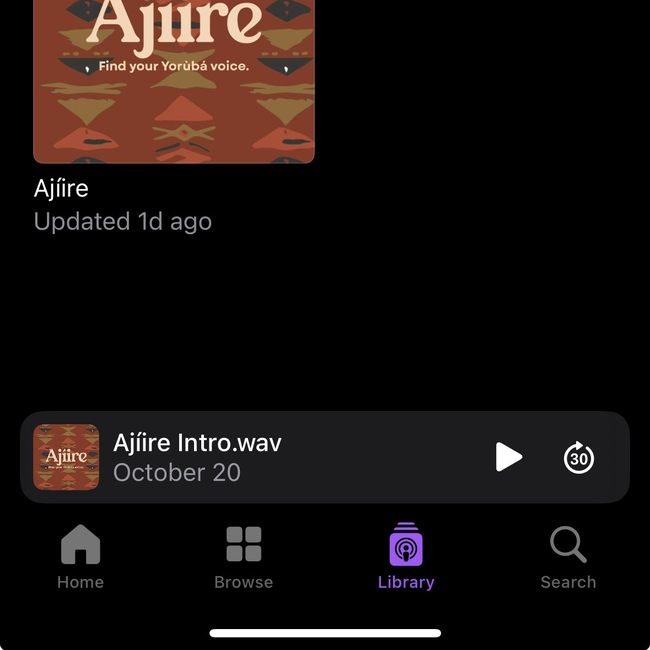The image size is (650, 650).
Task: Switch to the Home tab
Action: click(80, 557)
